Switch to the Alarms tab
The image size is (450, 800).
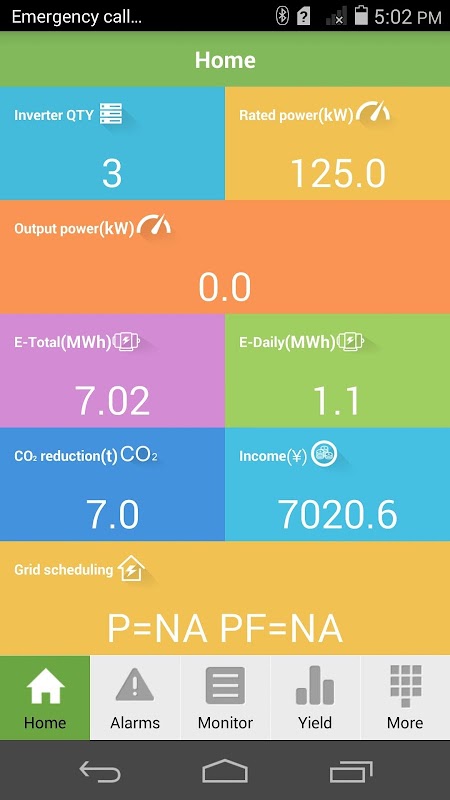coord(135,697)
